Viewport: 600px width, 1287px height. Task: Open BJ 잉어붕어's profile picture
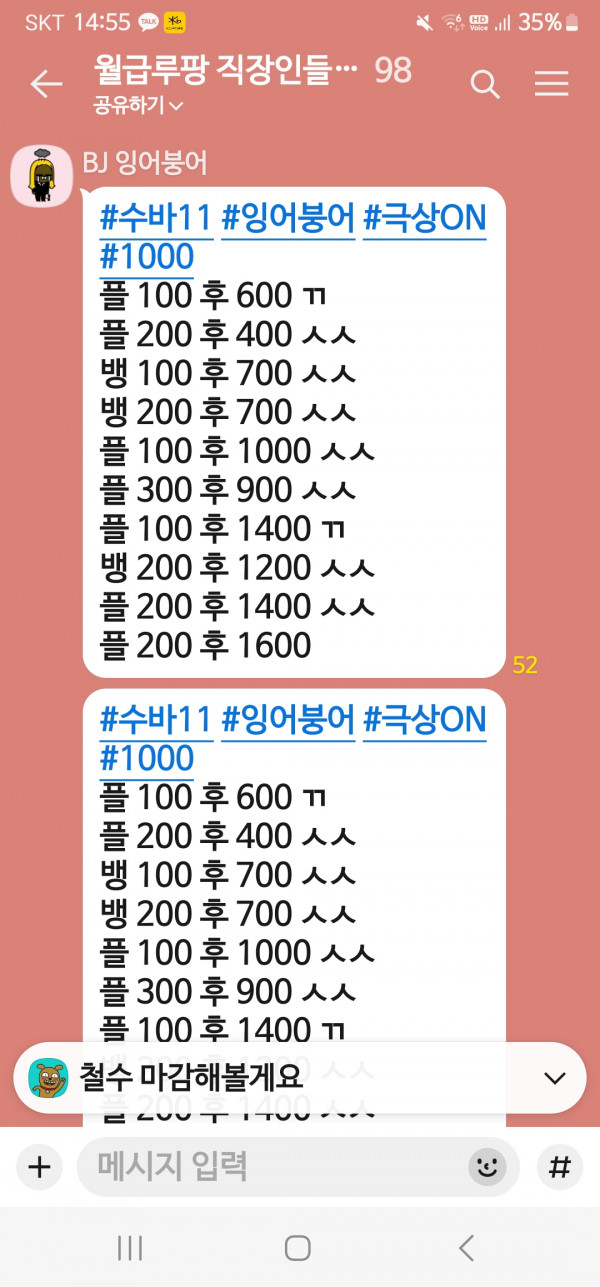[x=41, y=176]
